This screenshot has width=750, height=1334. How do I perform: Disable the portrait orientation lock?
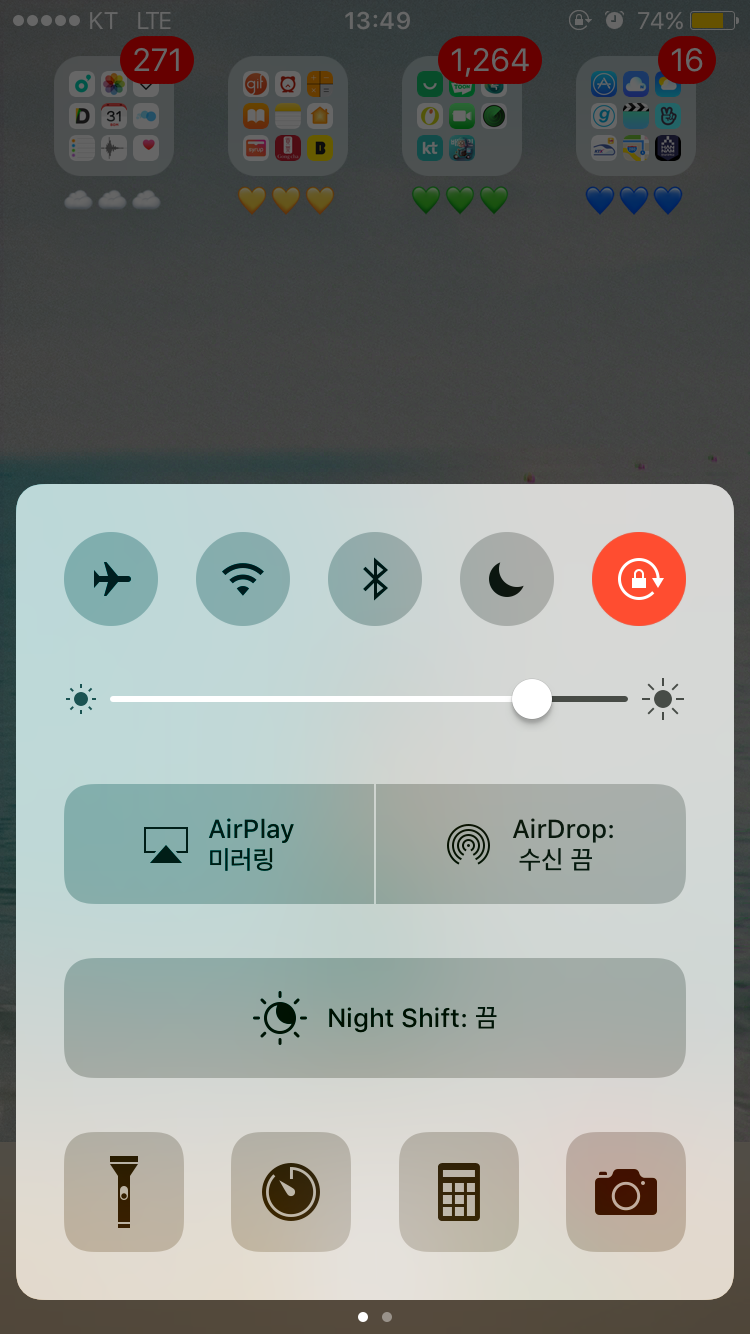tap(639, 579)
